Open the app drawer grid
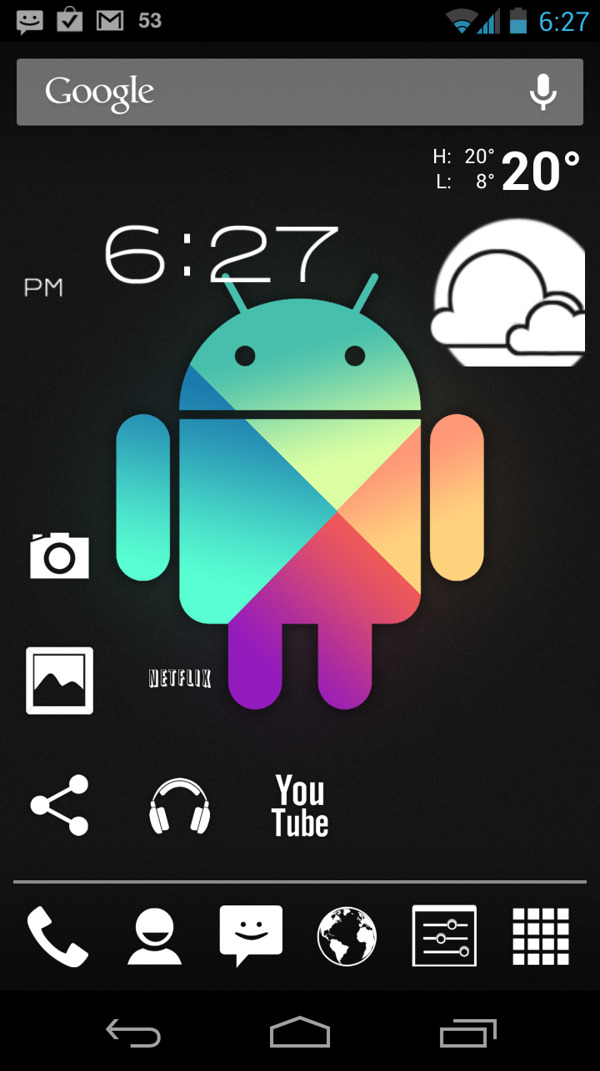Screen dimensions: 600x1071 541,936
